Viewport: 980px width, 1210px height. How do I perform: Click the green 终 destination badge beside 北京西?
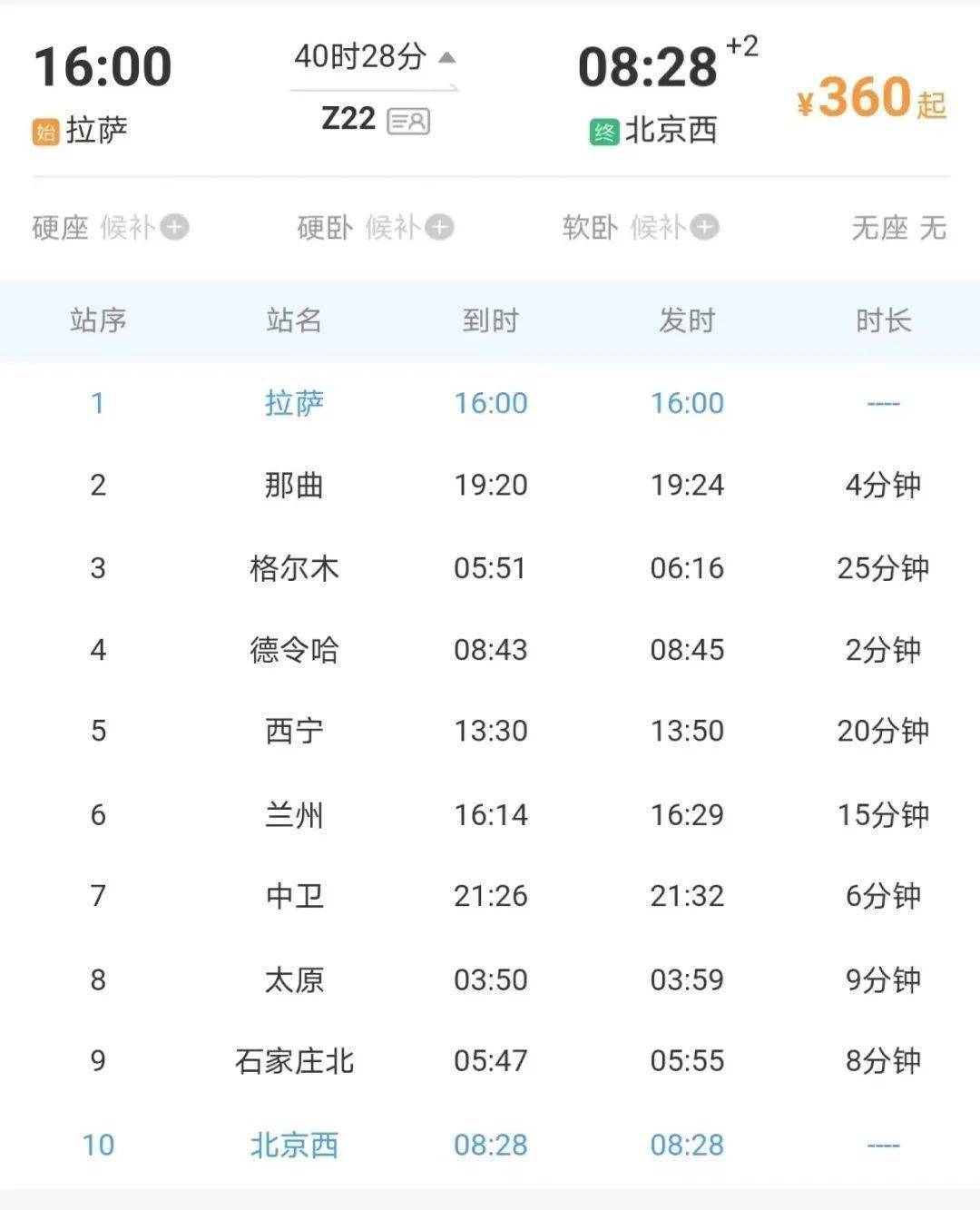tap(605, 130)
